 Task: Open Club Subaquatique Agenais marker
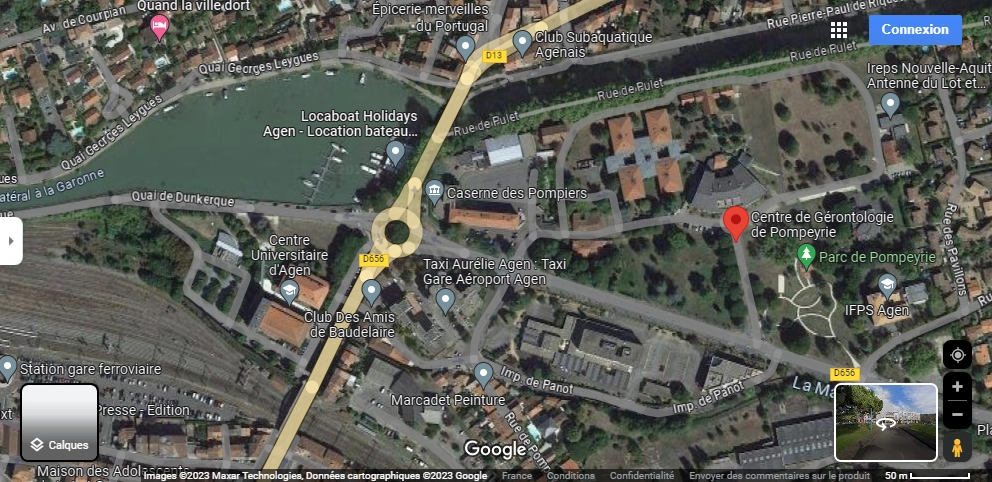tap(522, 42)
